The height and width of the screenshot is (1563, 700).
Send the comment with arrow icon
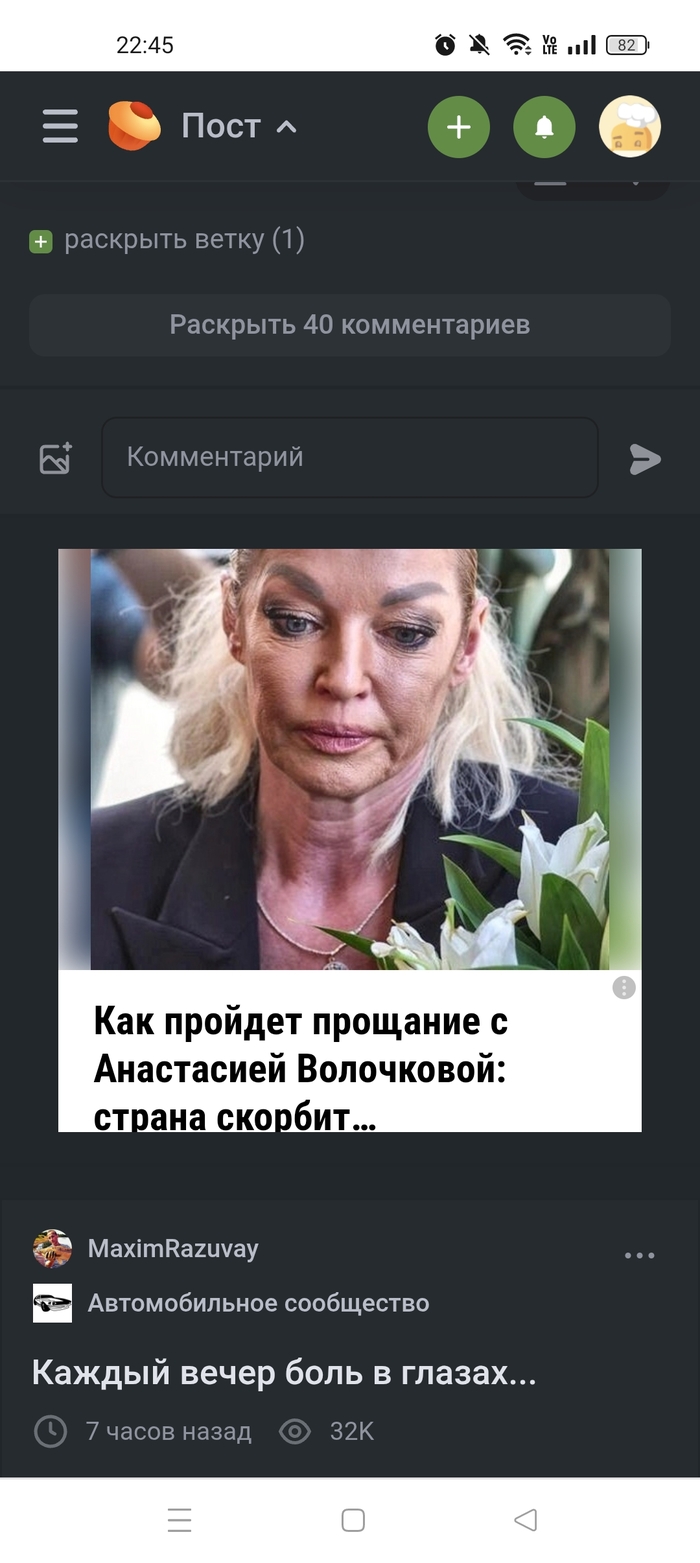point(645,459)
